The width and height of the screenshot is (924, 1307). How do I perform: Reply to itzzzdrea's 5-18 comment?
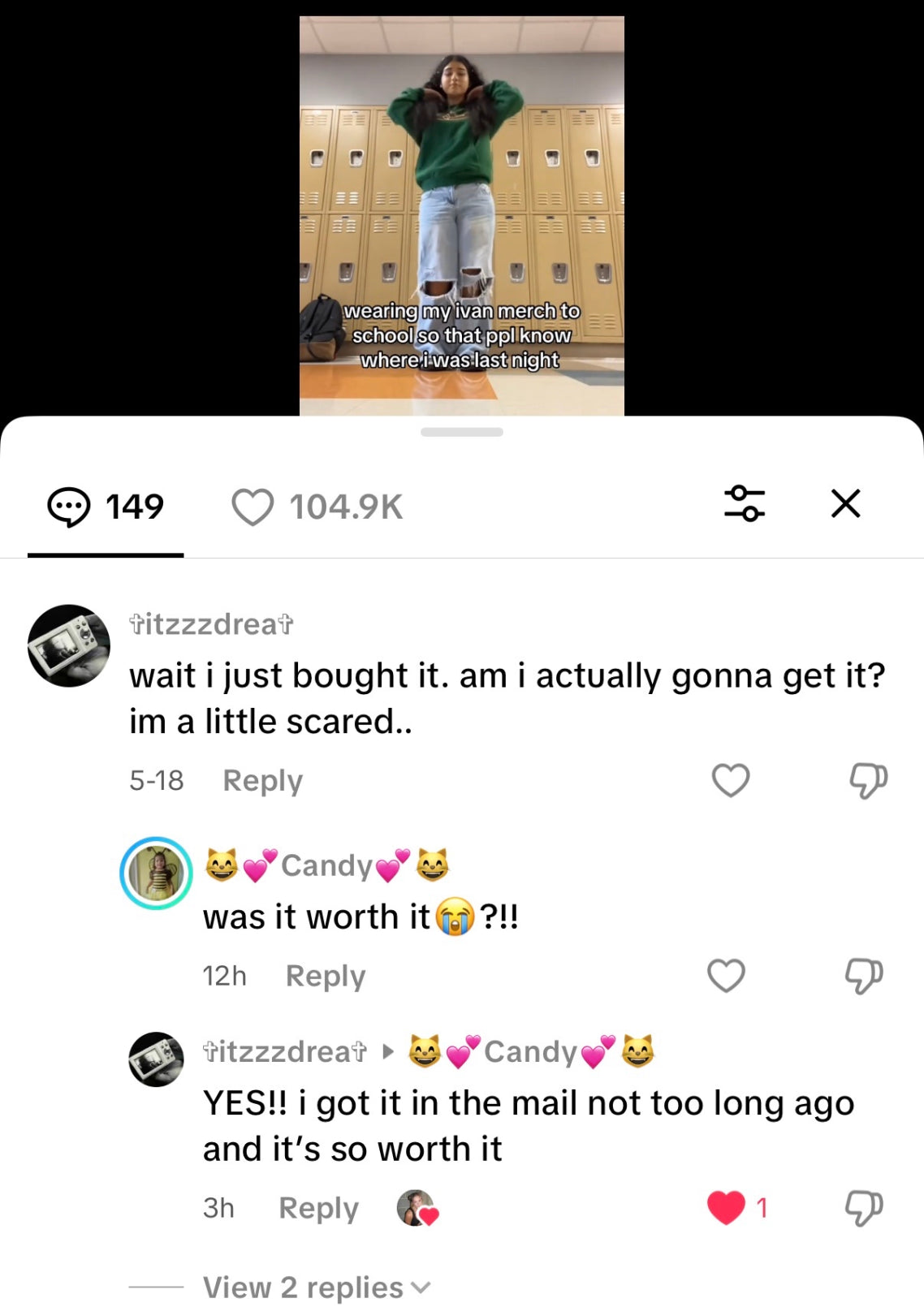[x=262, y=781]
